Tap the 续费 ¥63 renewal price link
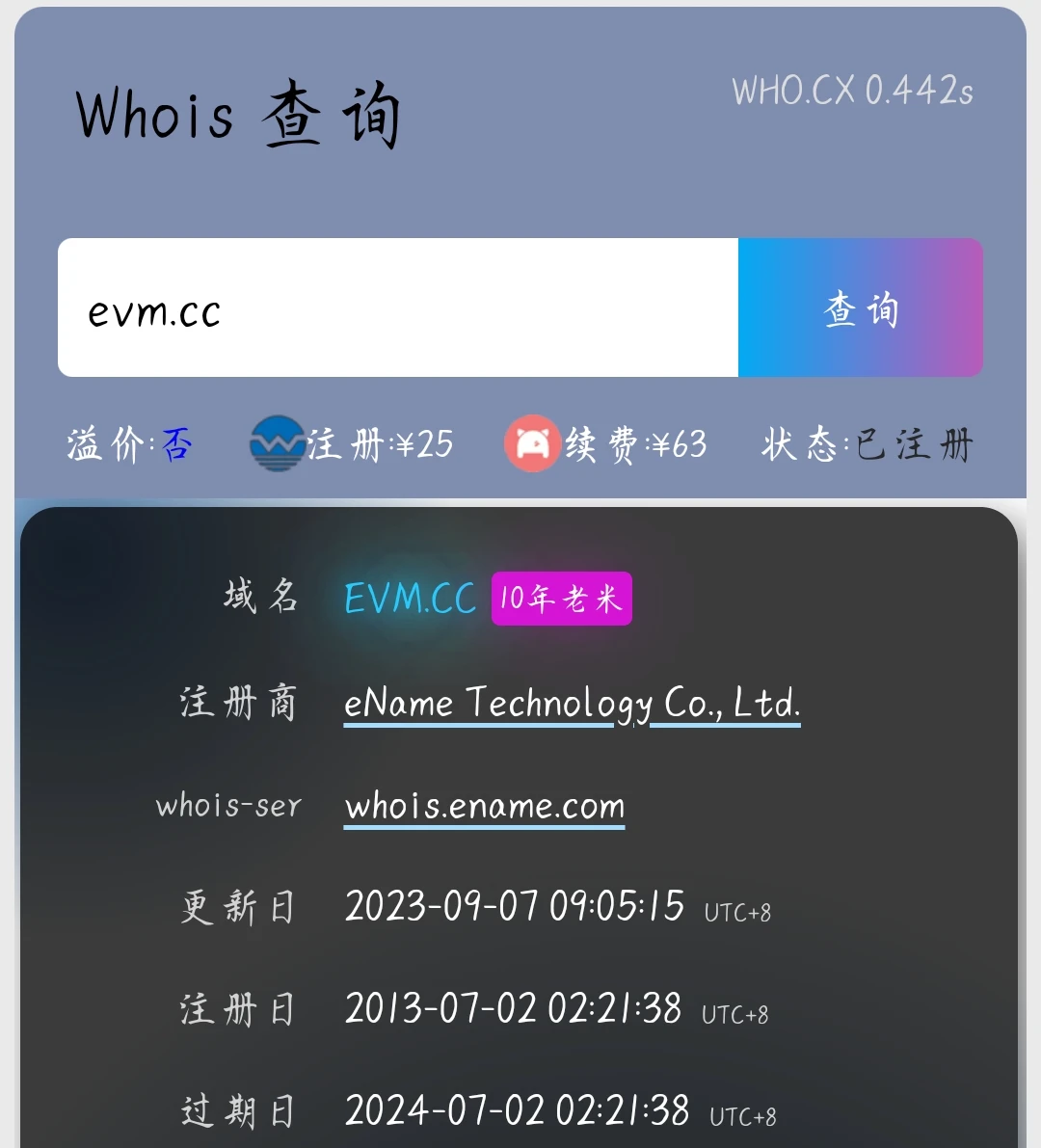The image size is (1041, 1148). click(x=607, y=444)
